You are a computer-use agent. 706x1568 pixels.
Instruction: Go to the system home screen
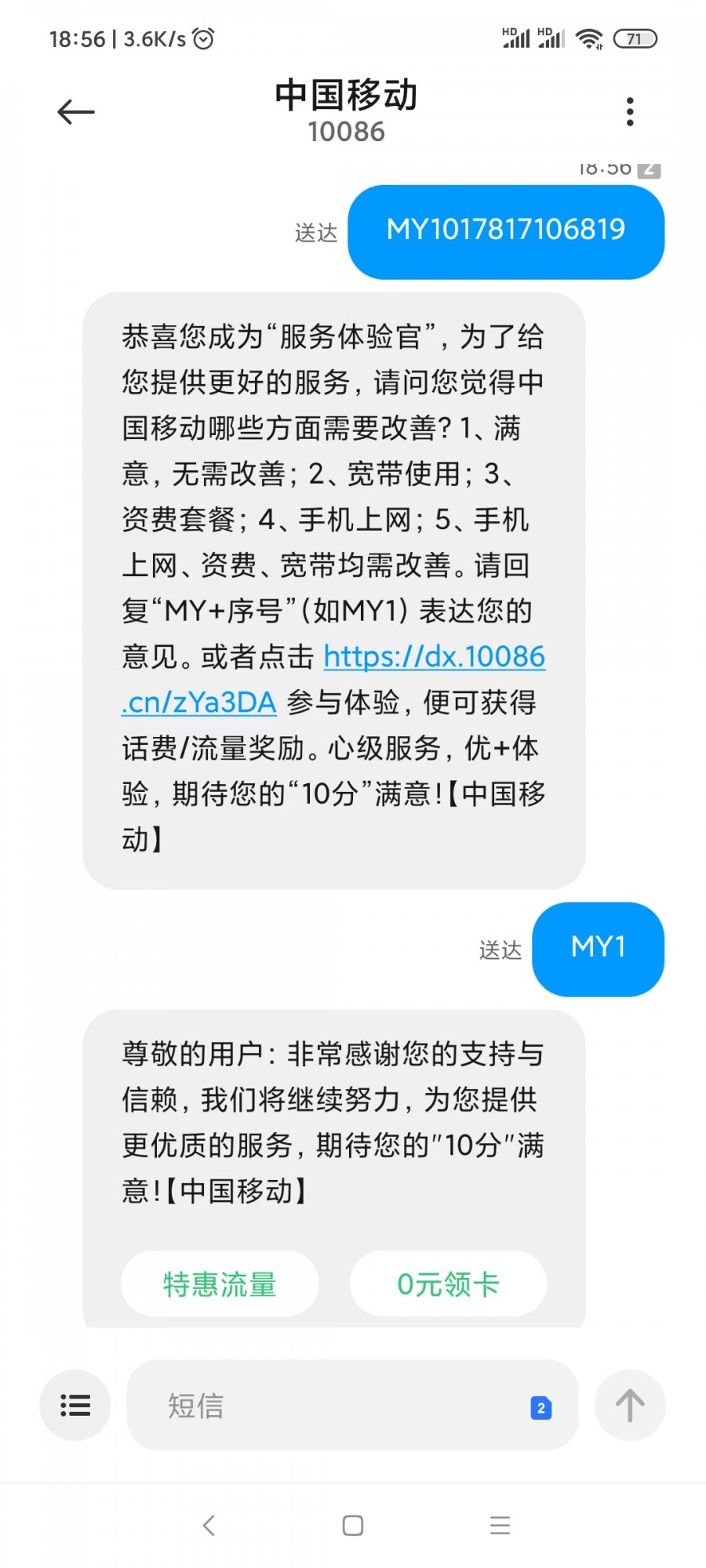[x=353, y=1526]
